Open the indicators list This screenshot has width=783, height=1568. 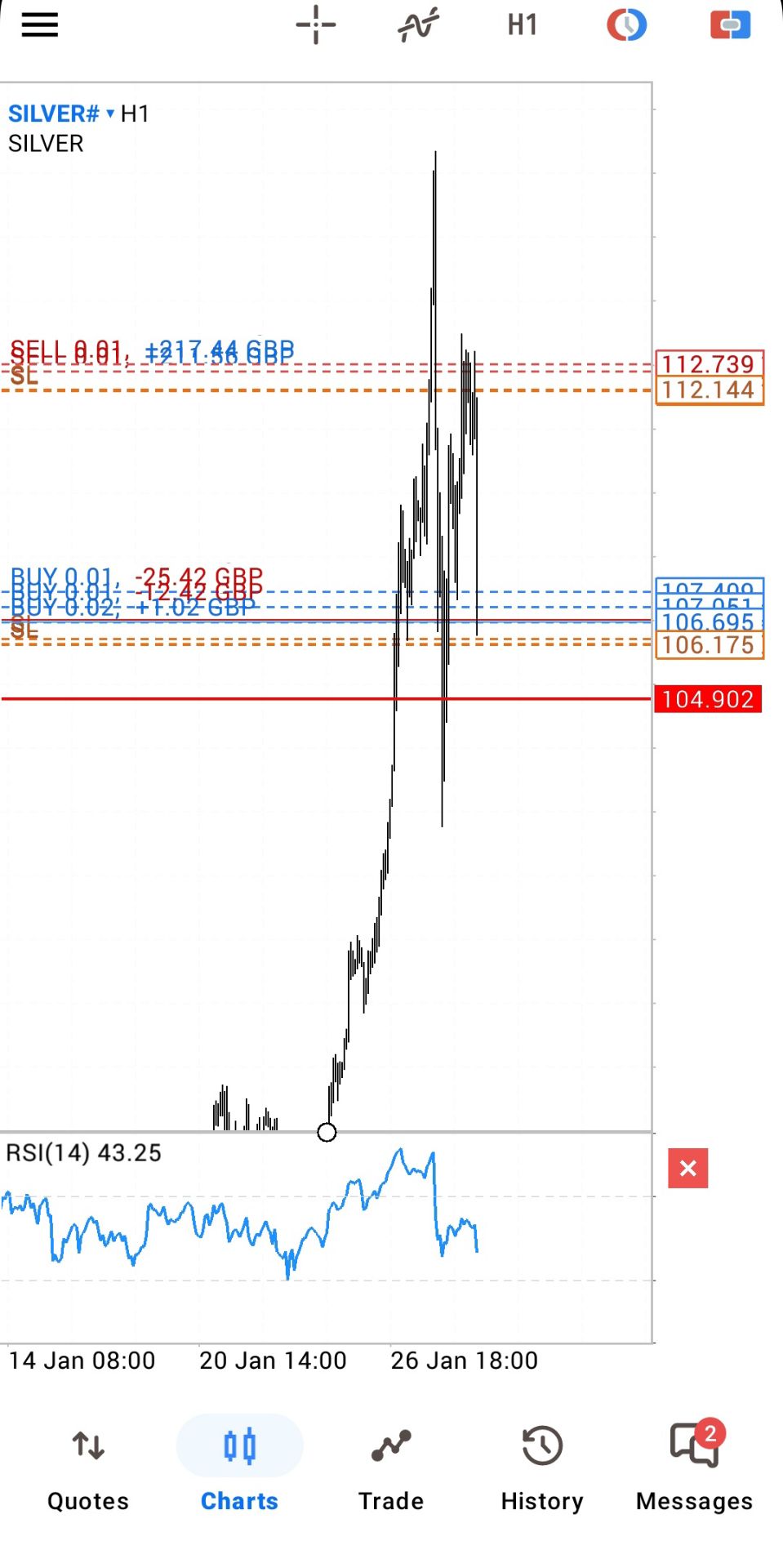[x=418, y=25]
